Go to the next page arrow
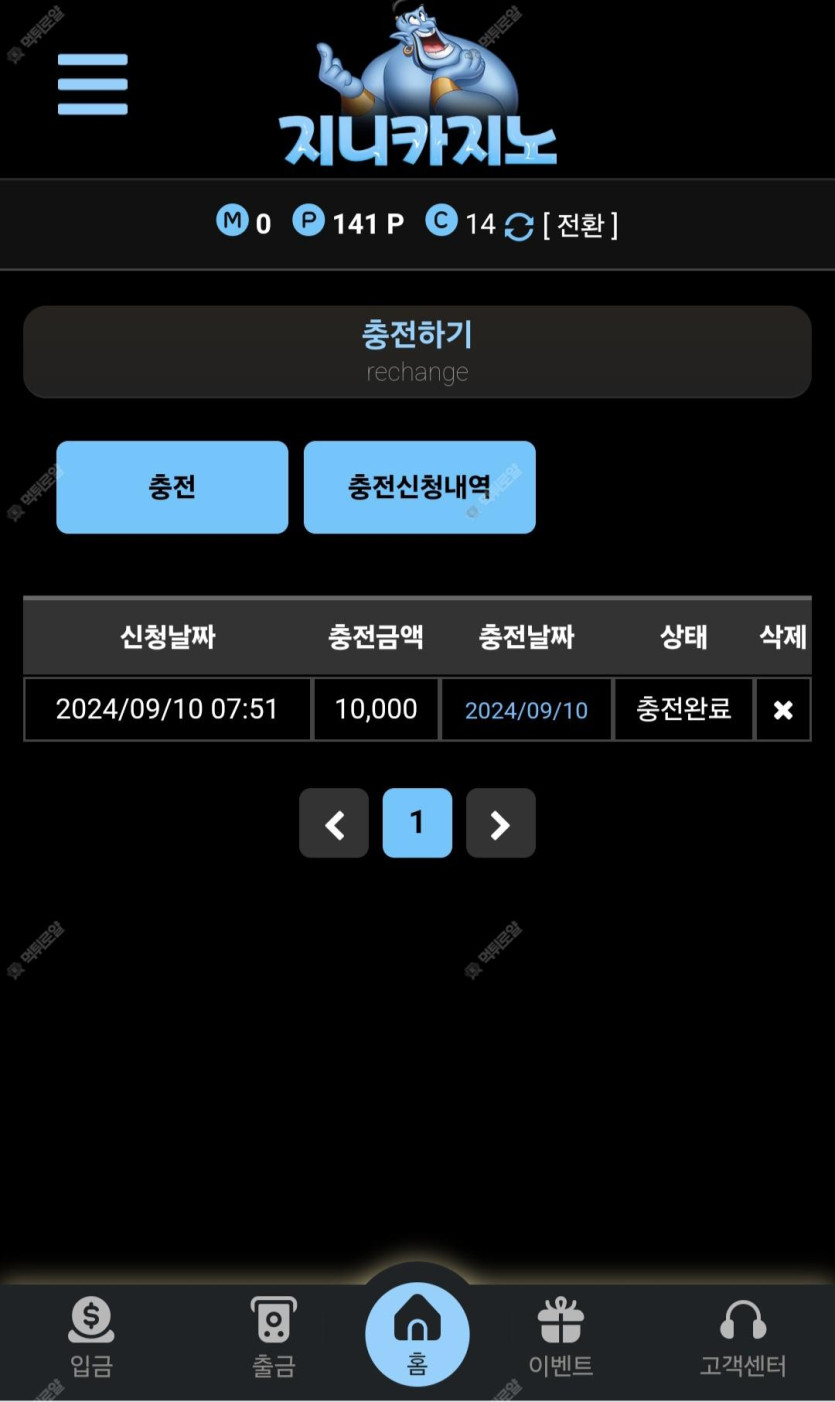Image resolution: width=835 pixels, height=1402 pixels. [x=501, y=823]
